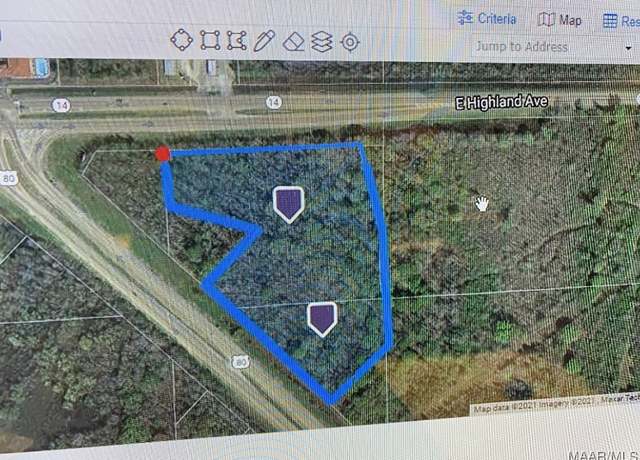Tap the upper purple property marker
The image size is (640, 460).
pos(288,203)
